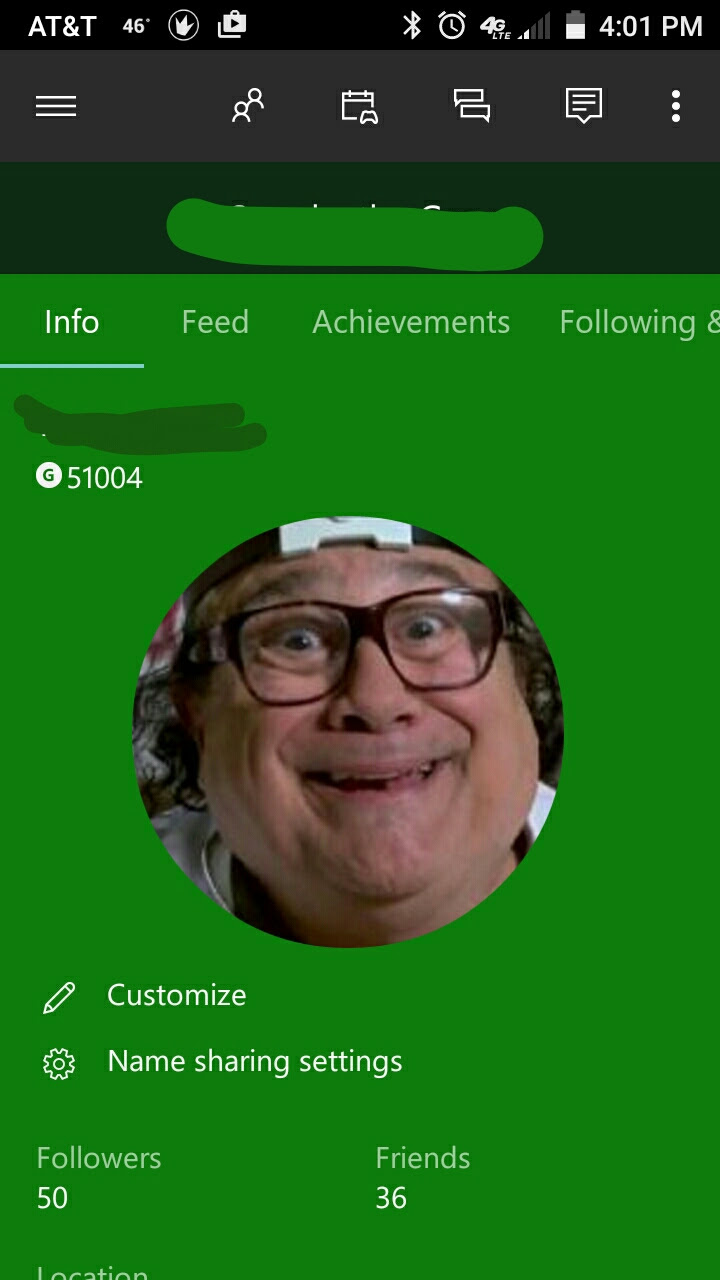Open the messages icon

click(x=583, y=106)
